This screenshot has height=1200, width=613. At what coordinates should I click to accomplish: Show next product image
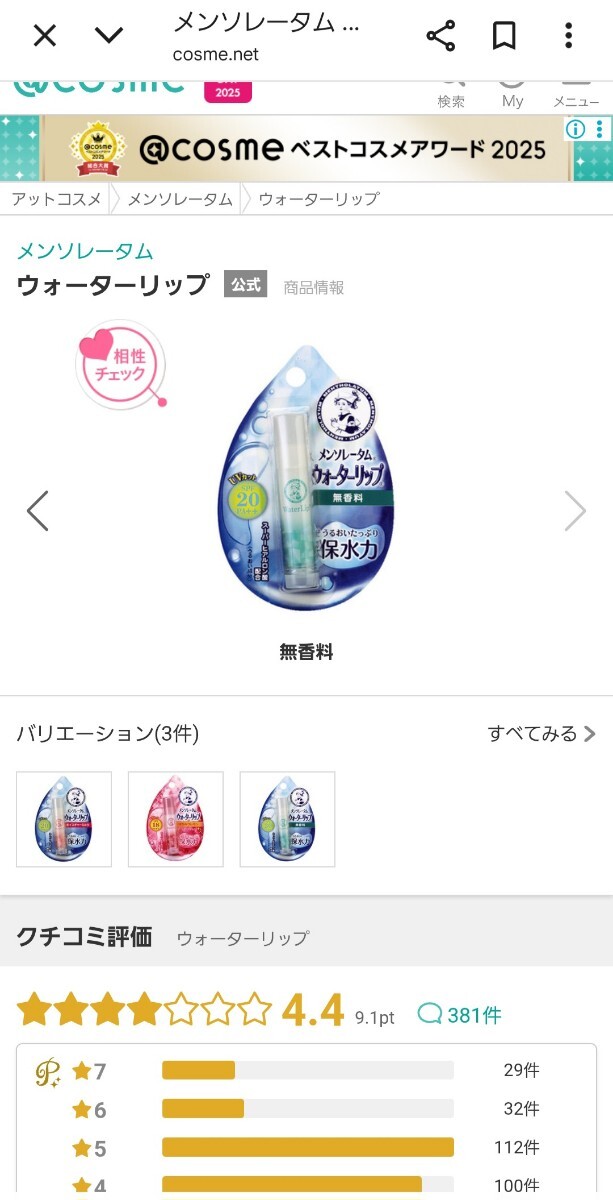pyautogui.click(x=575, y=511)
